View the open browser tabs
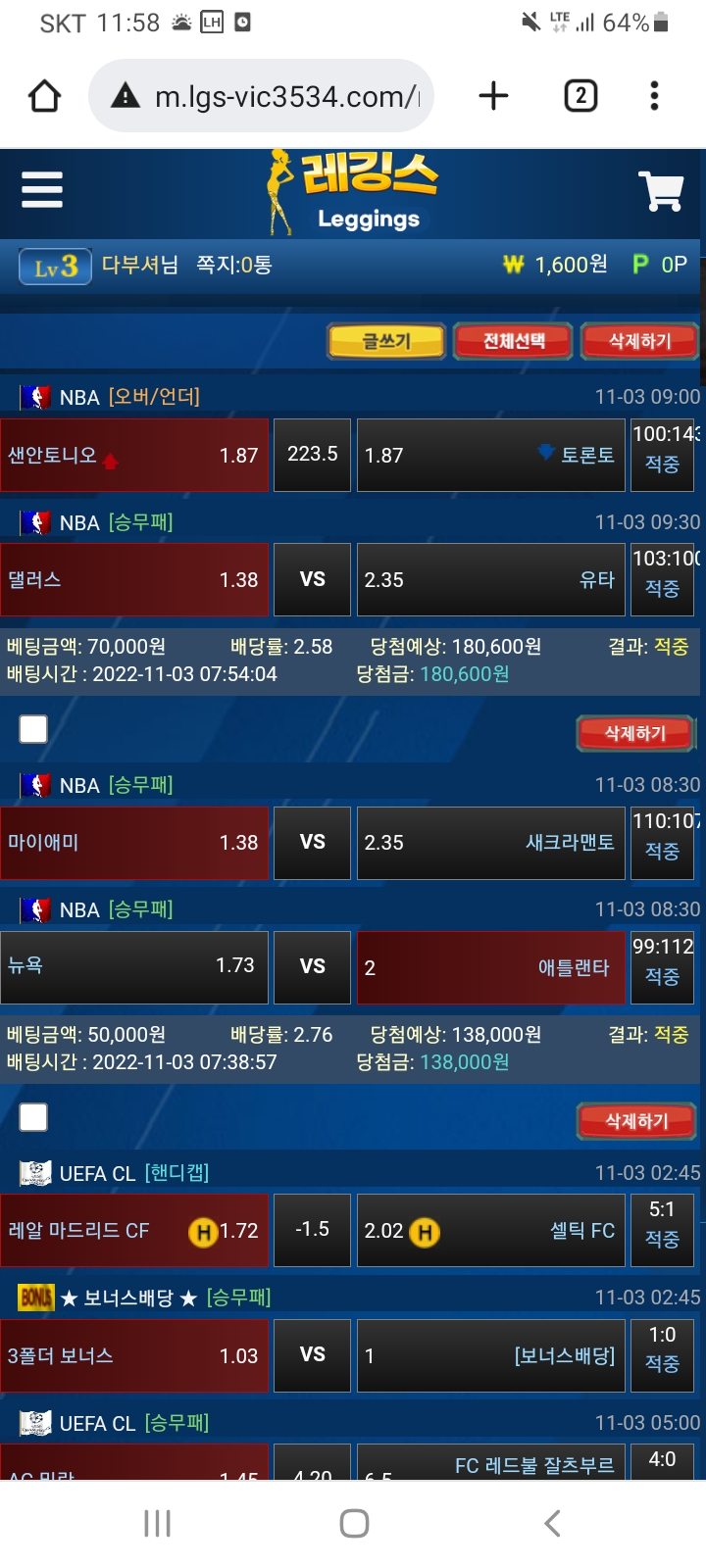This screenshot has width=706, height=1568. tap(580, 96)
